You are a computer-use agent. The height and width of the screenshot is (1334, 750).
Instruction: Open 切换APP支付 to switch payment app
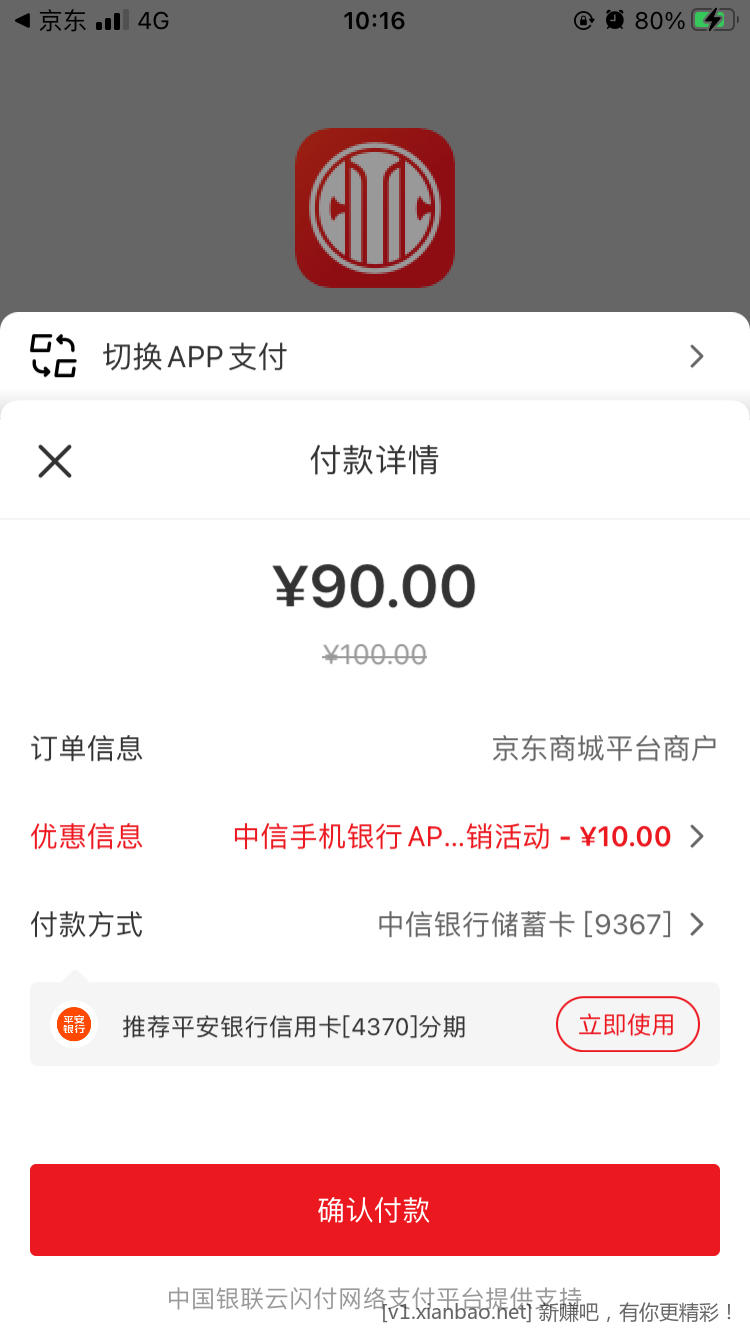pyautogui.click(x=375, y=356)
